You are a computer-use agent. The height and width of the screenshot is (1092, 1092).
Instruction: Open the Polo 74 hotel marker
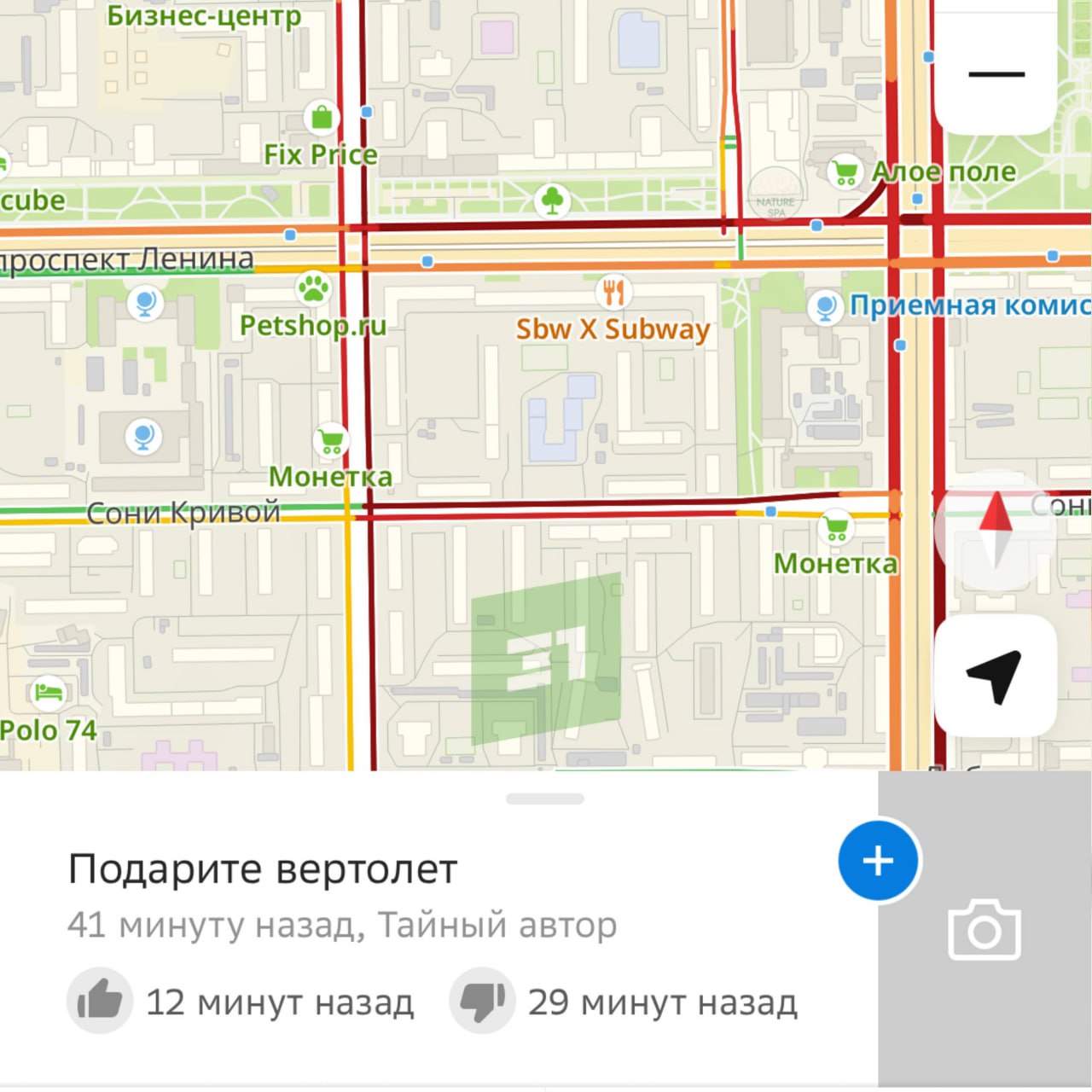[49, 692]
